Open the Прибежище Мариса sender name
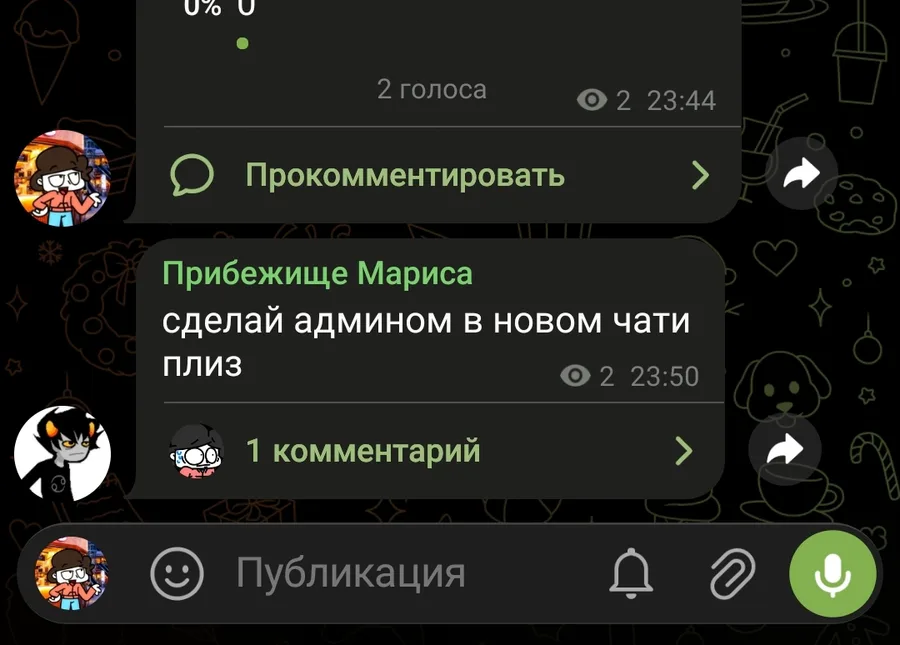900x645 pixels. (x=317, y=273)
